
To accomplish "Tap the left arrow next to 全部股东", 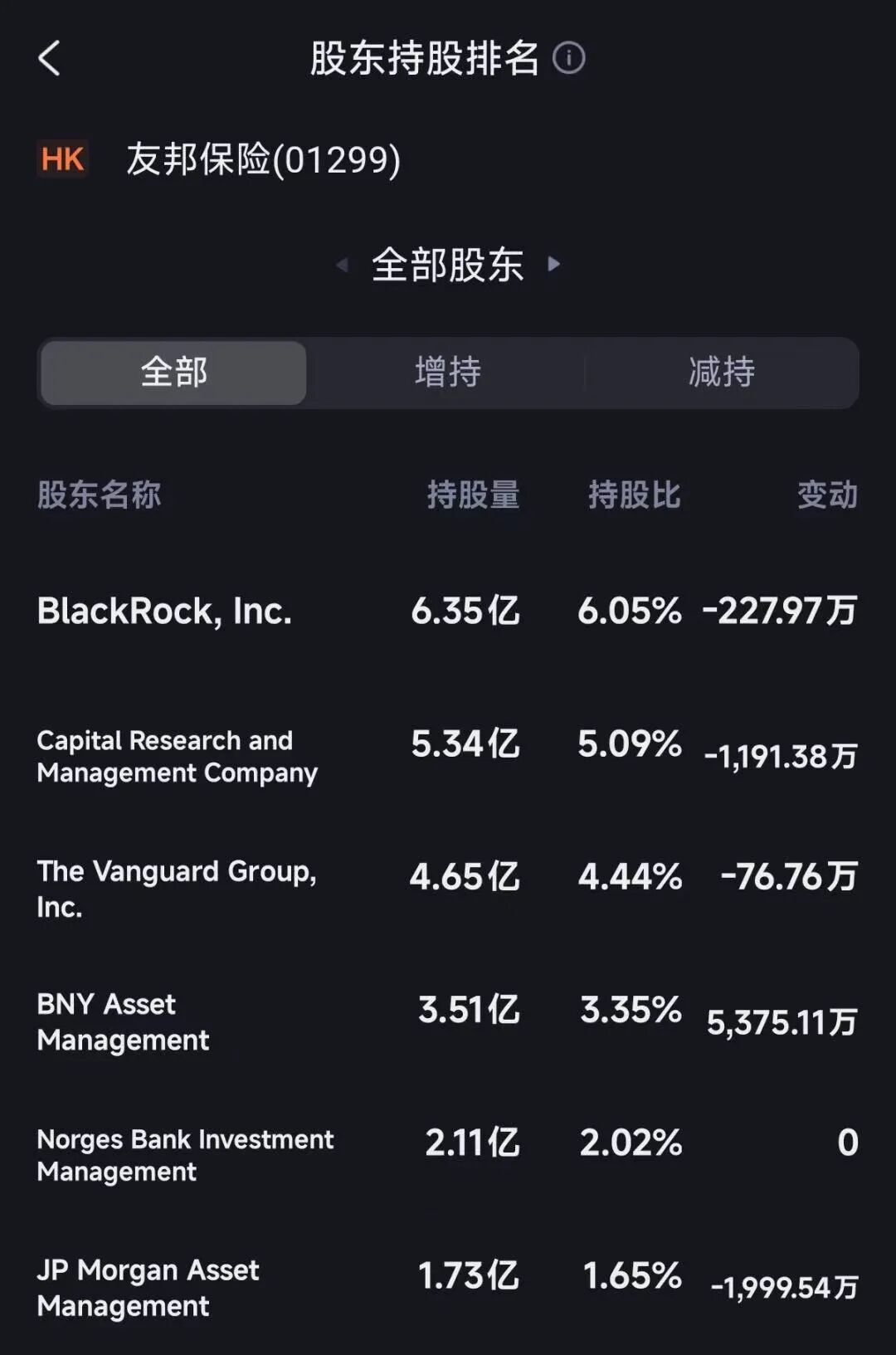I will (x=342, y=265).
